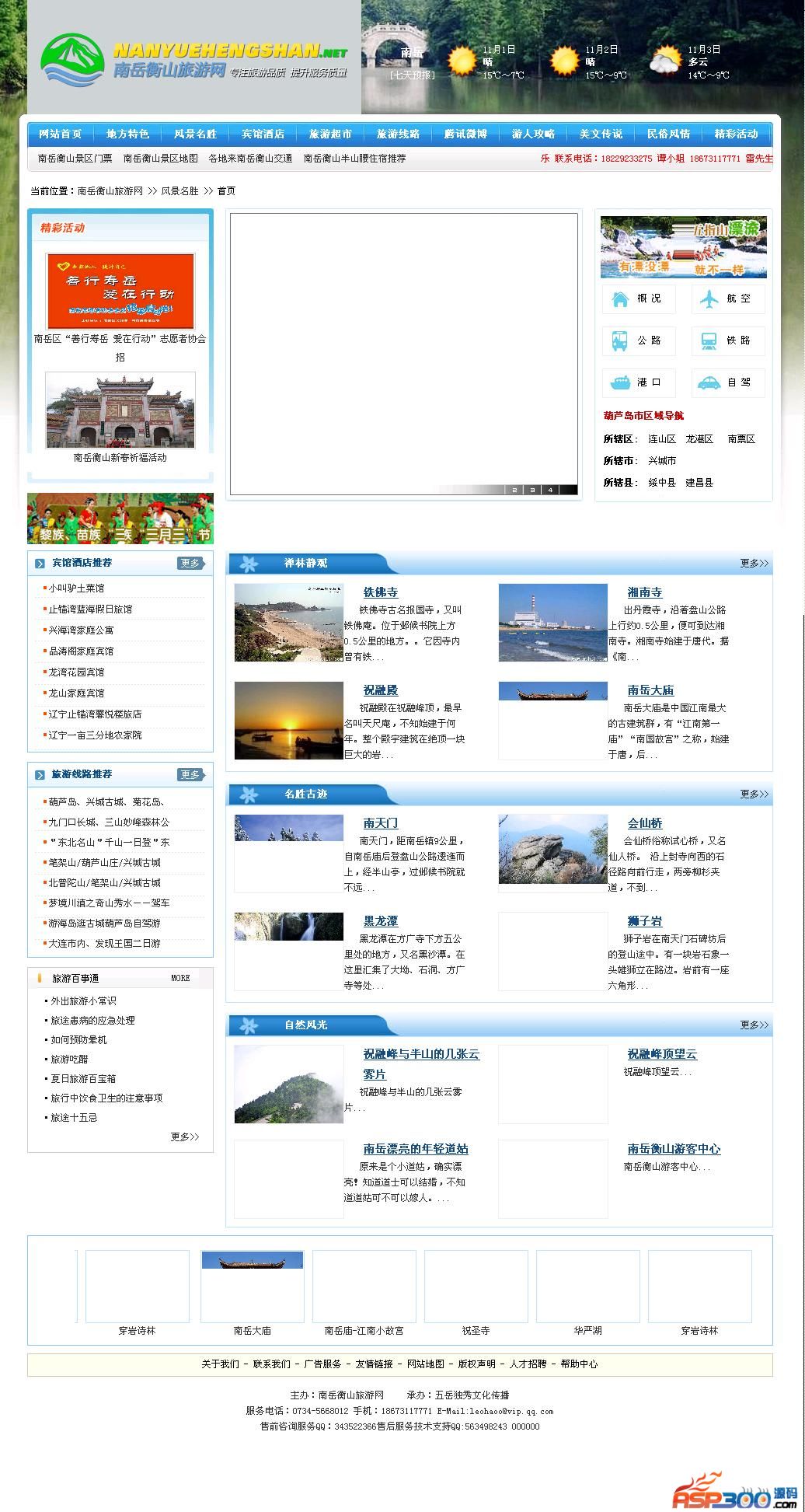
Task: Show more in 宾馆酒店推荐 panel
Action: (190, 563)
